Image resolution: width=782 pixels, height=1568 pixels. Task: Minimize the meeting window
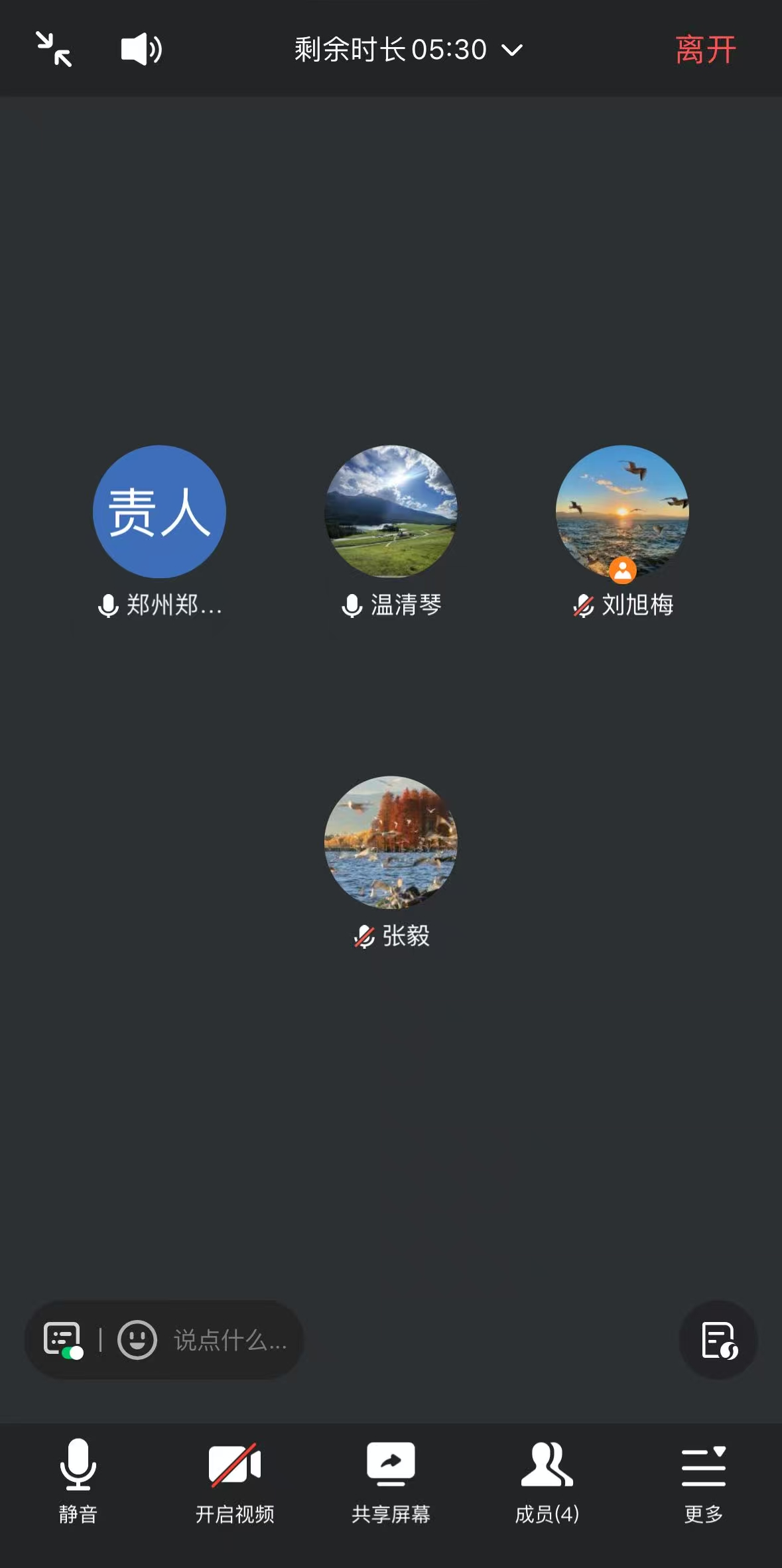[54, 50]
